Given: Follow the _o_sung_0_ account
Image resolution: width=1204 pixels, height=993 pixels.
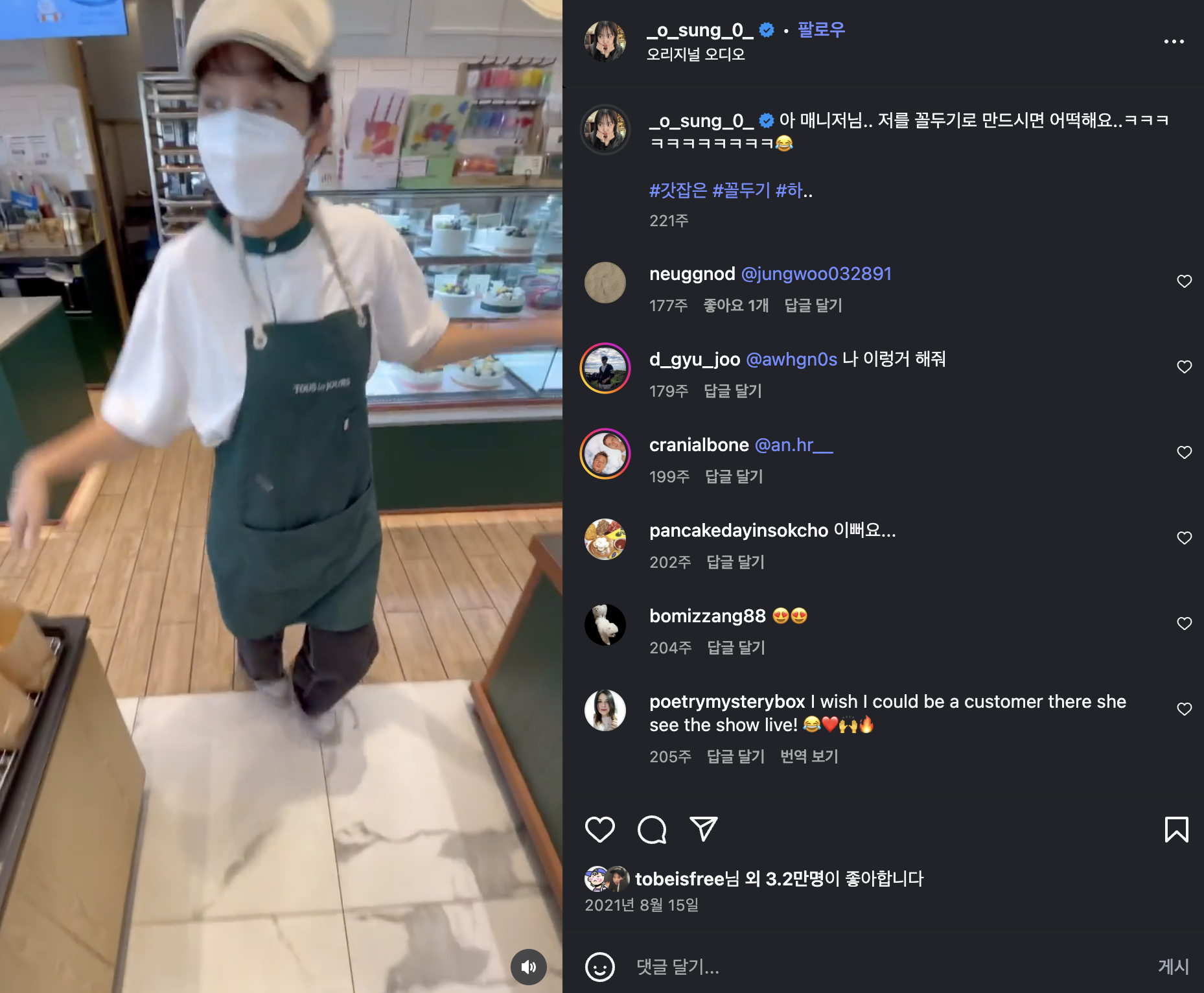Looking at the screenshot, I should pyautogui.click(x=821, y=30).
